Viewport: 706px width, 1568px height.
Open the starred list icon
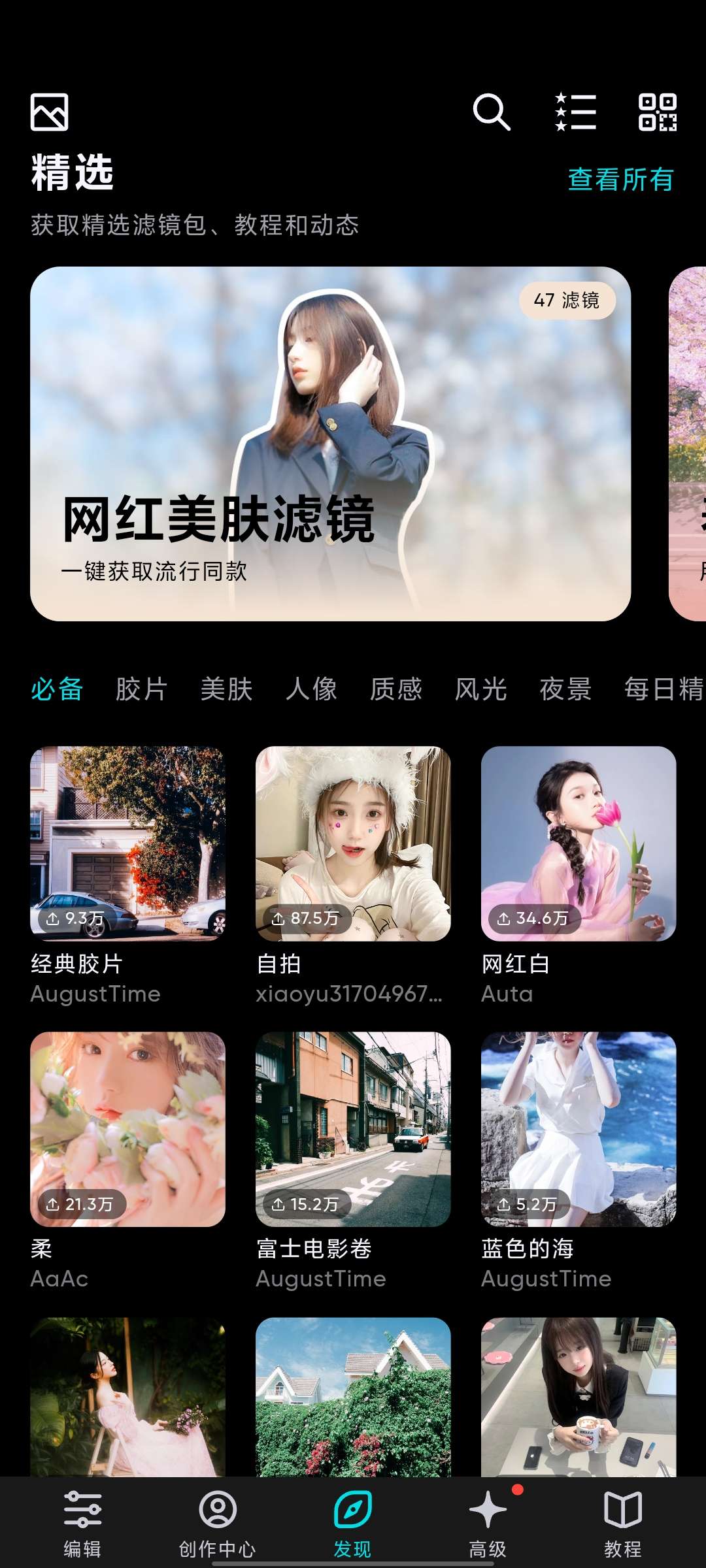(575, 112)
